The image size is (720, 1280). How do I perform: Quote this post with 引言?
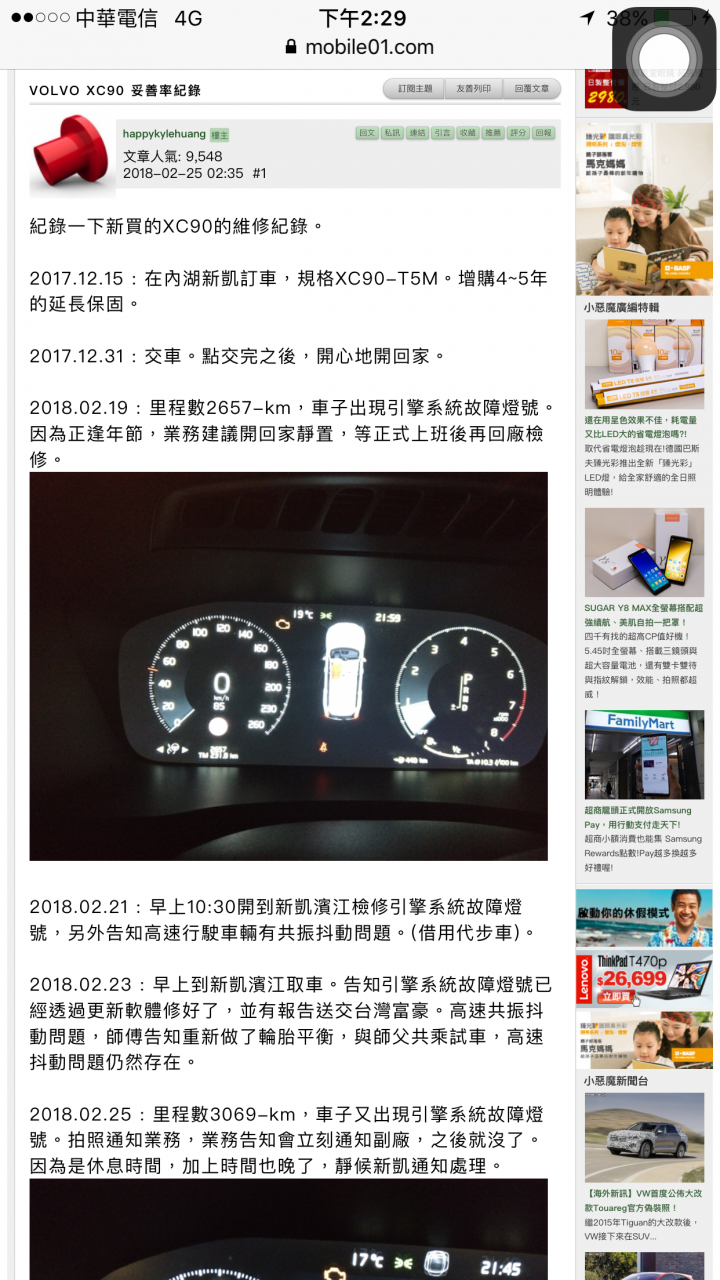pos(442,133)
